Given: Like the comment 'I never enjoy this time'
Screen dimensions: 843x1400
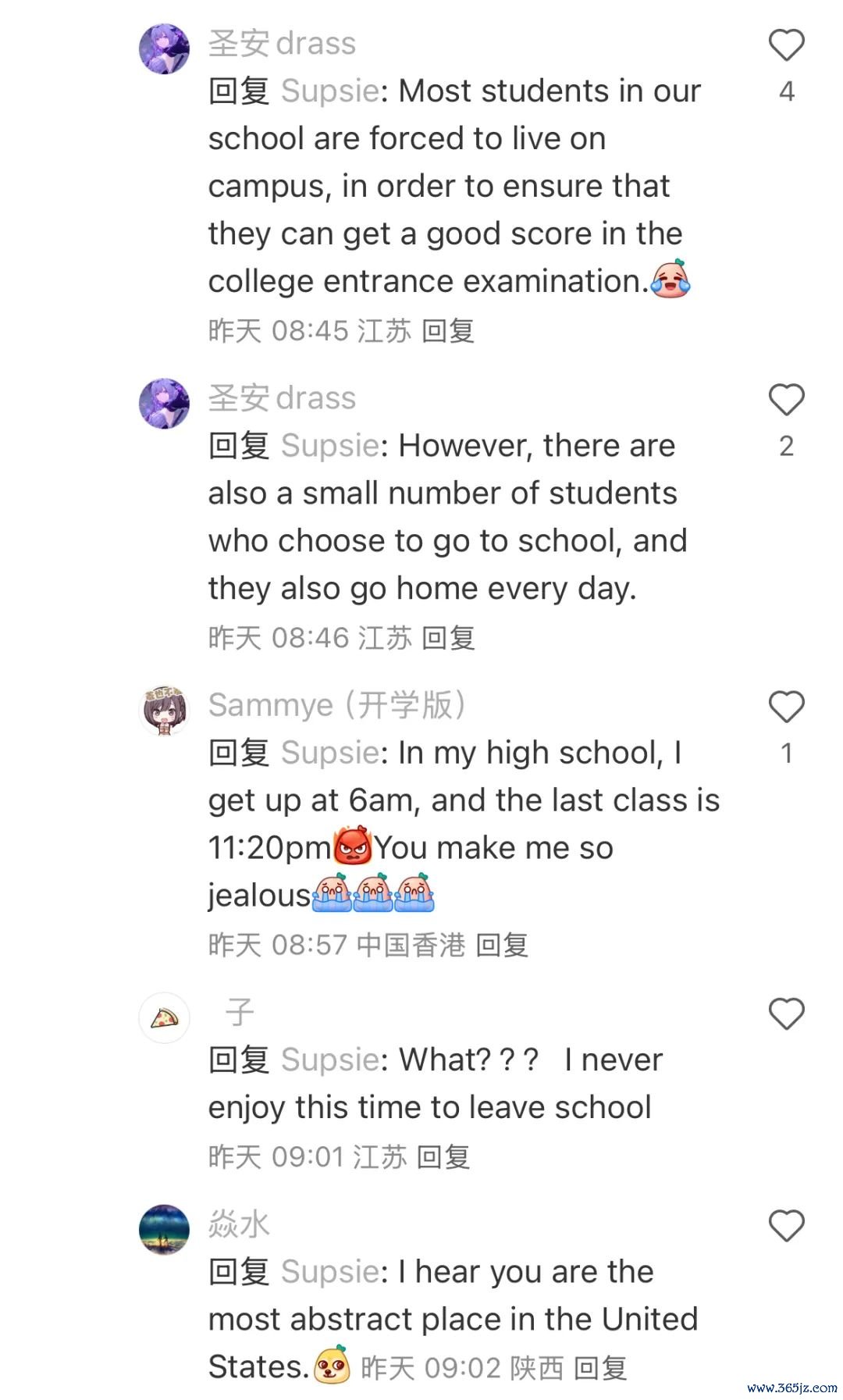Looking at the screenshot, I should tap(786, 1013).
